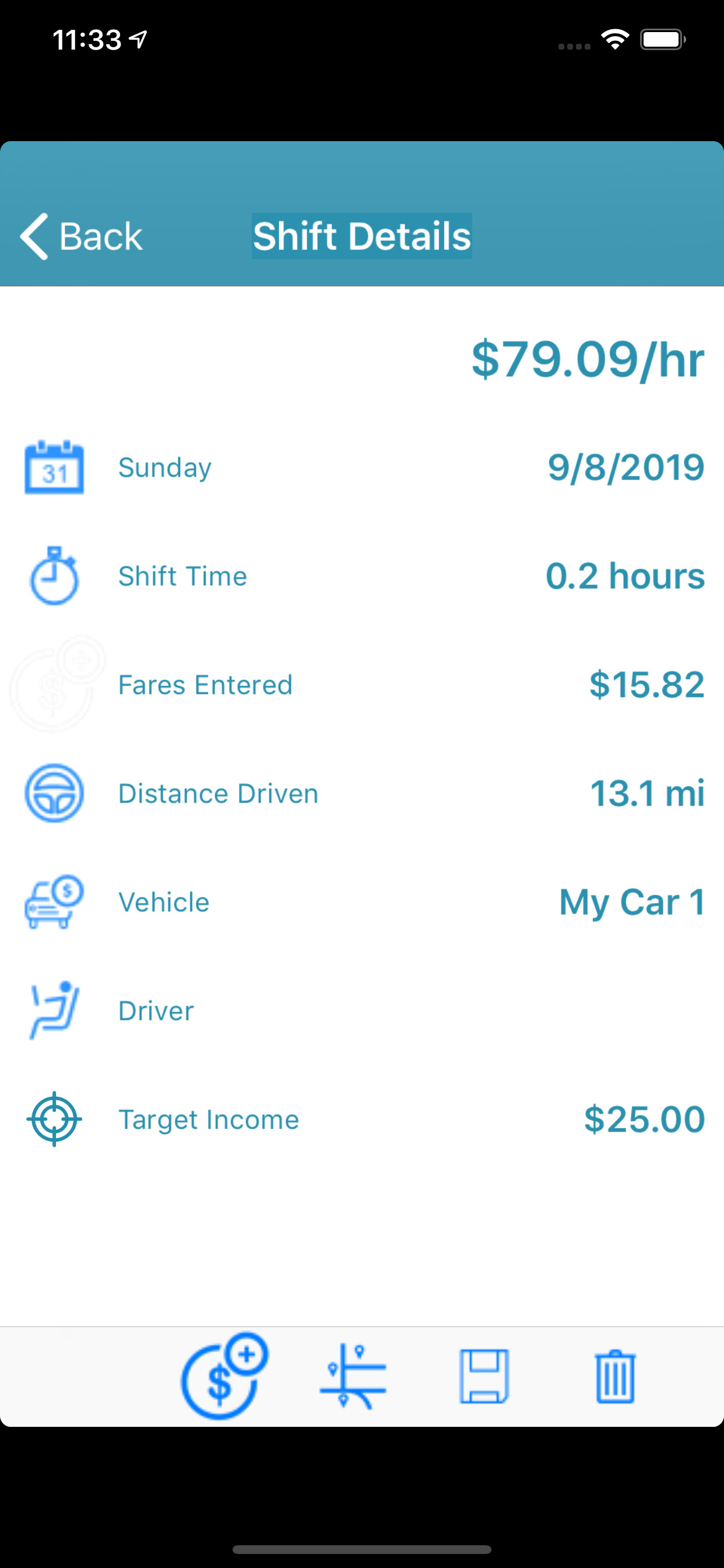Delete this shift using the trash can

(615, 1375)
